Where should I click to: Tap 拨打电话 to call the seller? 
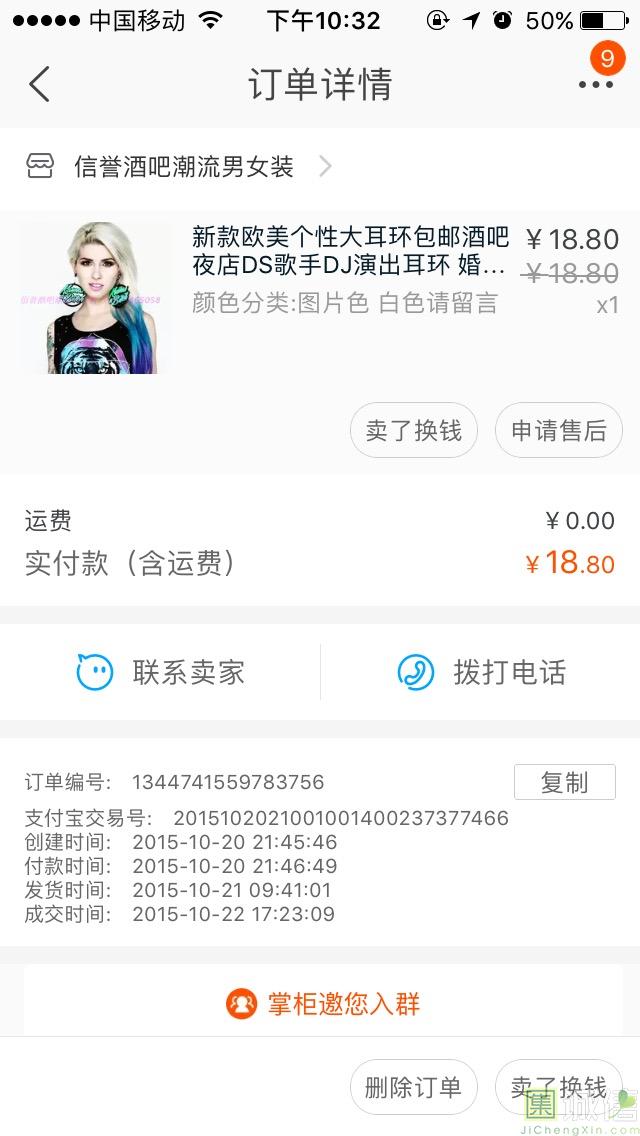coord(481,672)
